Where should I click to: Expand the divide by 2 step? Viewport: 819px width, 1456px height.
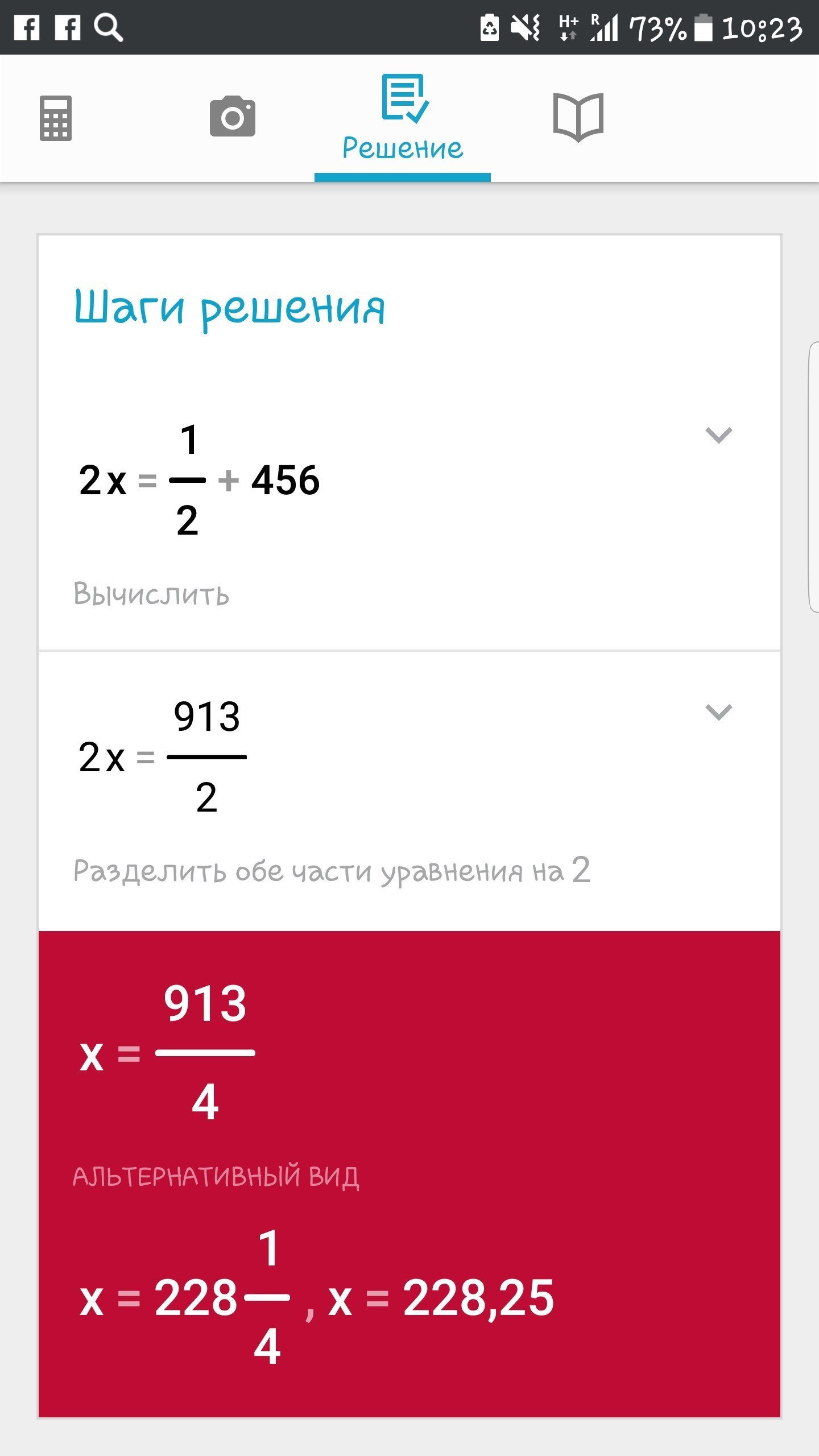718,712
